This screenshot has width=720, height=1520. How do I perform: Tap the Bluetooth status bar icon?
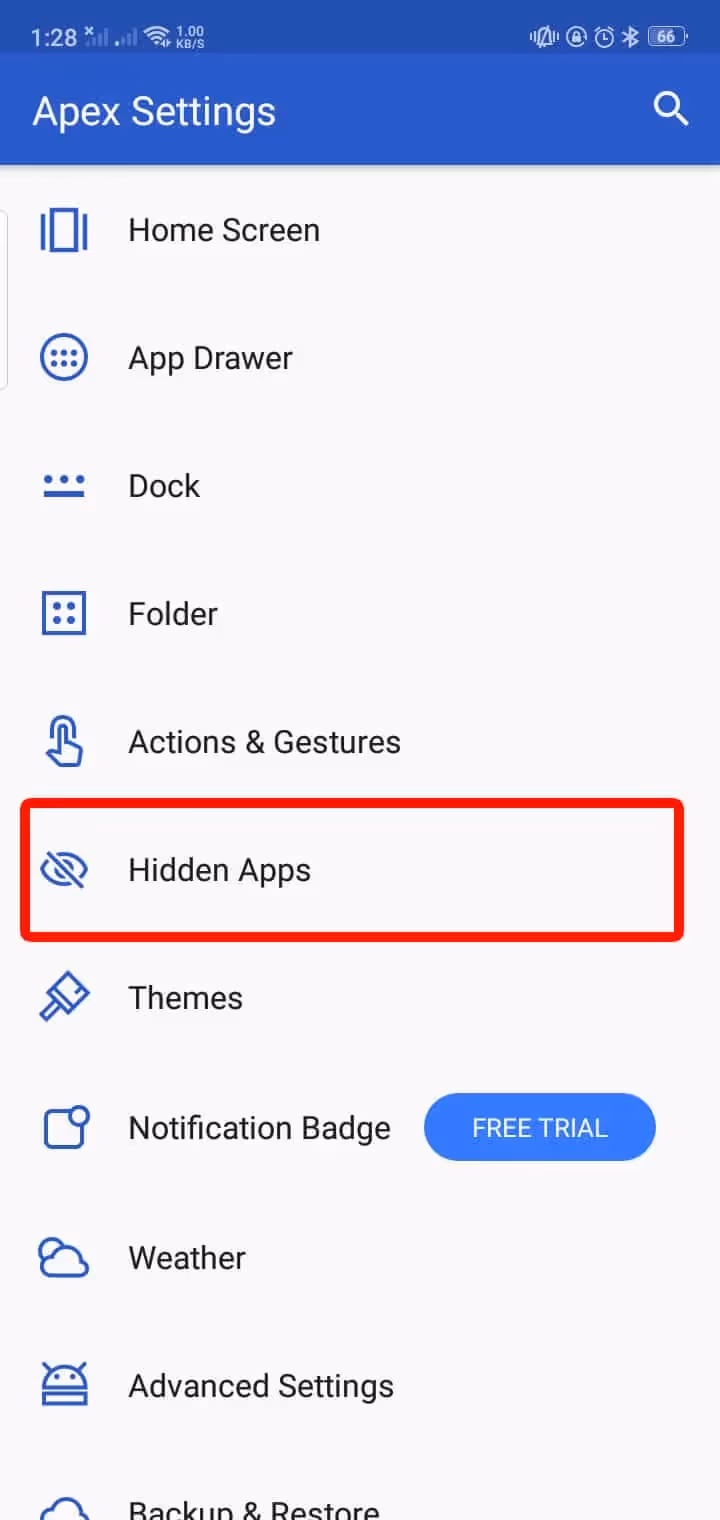[628, 36]
